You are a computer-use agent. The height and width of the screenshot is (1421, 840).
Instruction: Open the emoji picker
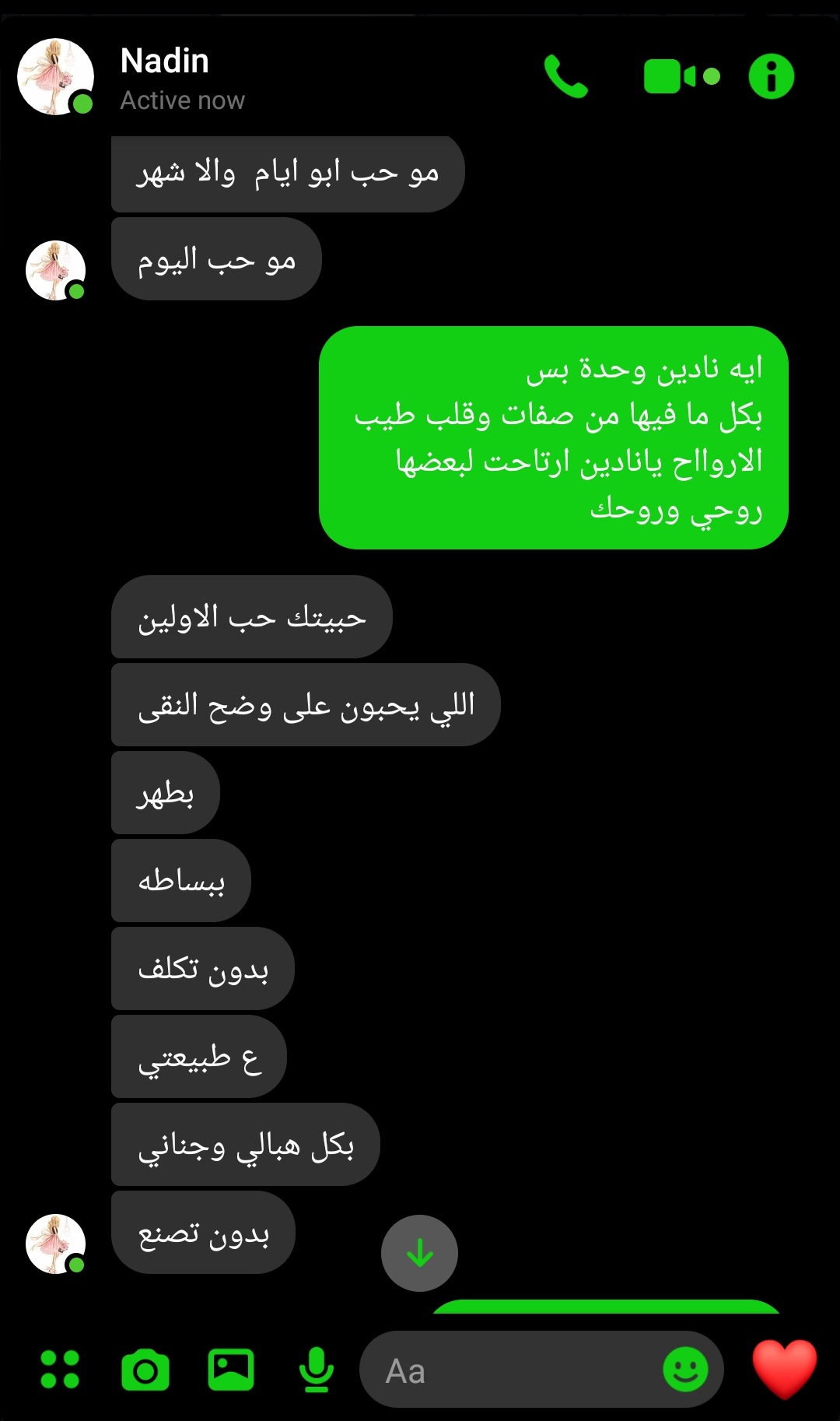(685, 1370)
